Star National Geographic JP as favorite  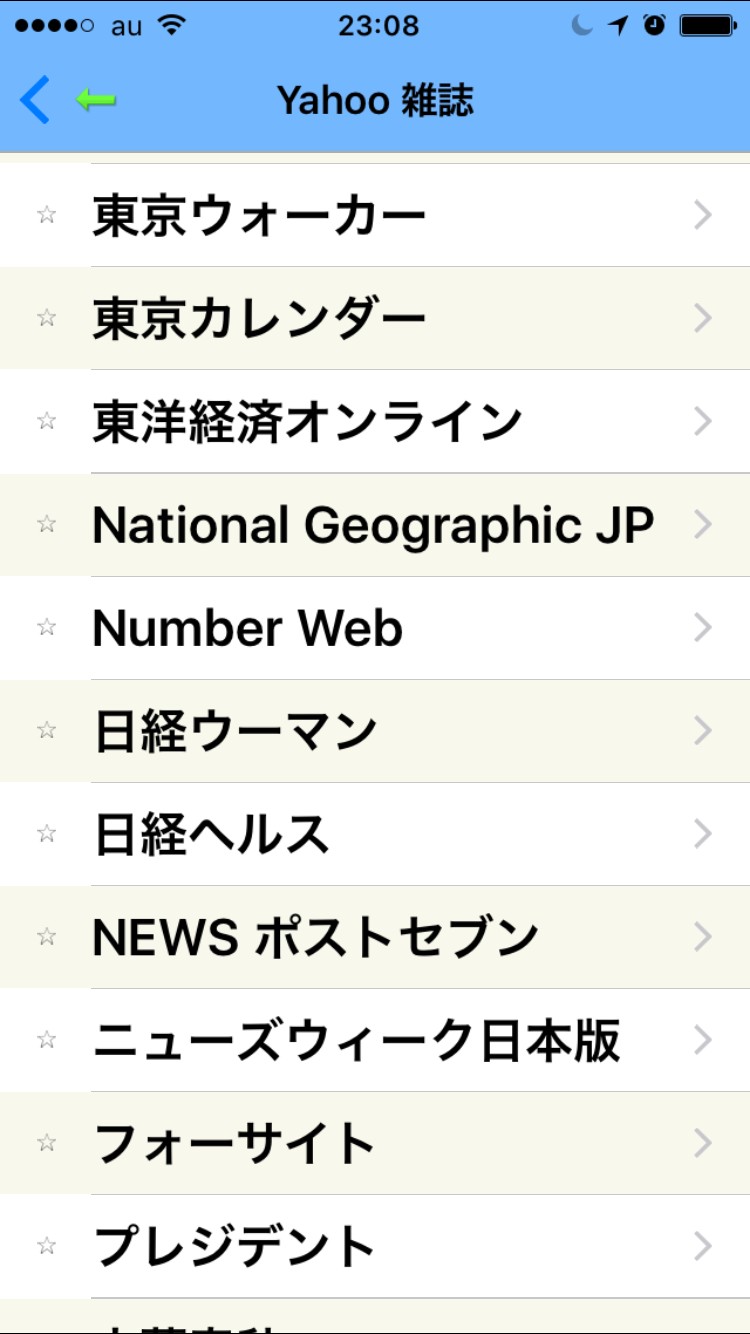tap(46, 523)
